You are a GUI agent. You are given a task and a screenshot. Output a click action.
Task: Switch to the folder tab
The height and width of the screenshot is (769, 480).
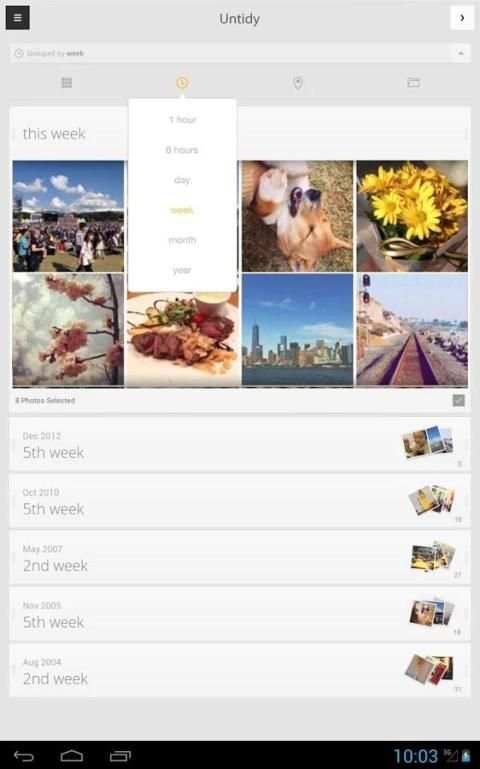413,82
